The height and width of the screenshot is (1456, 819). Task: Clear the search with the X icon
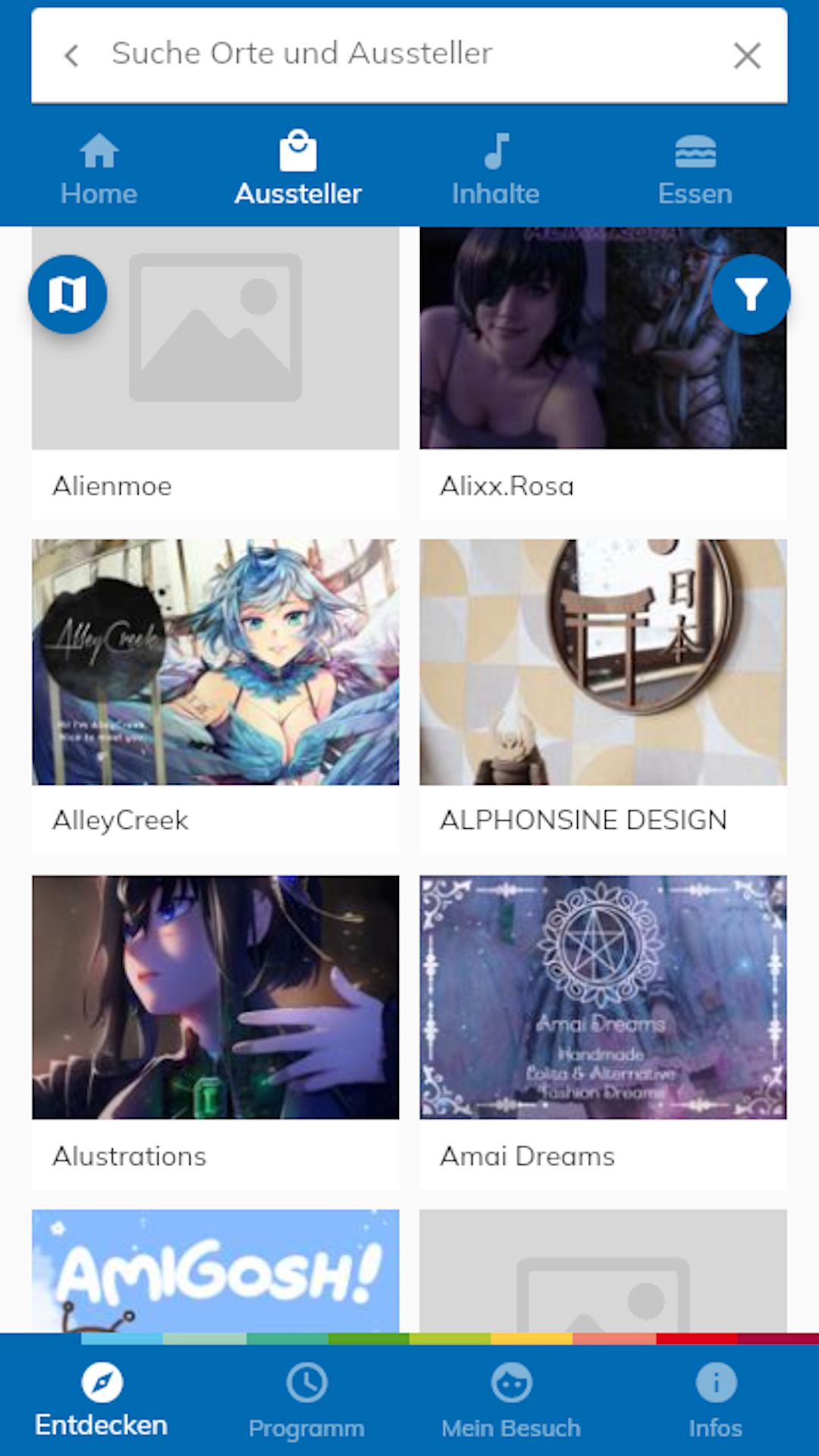coord(747,55)
